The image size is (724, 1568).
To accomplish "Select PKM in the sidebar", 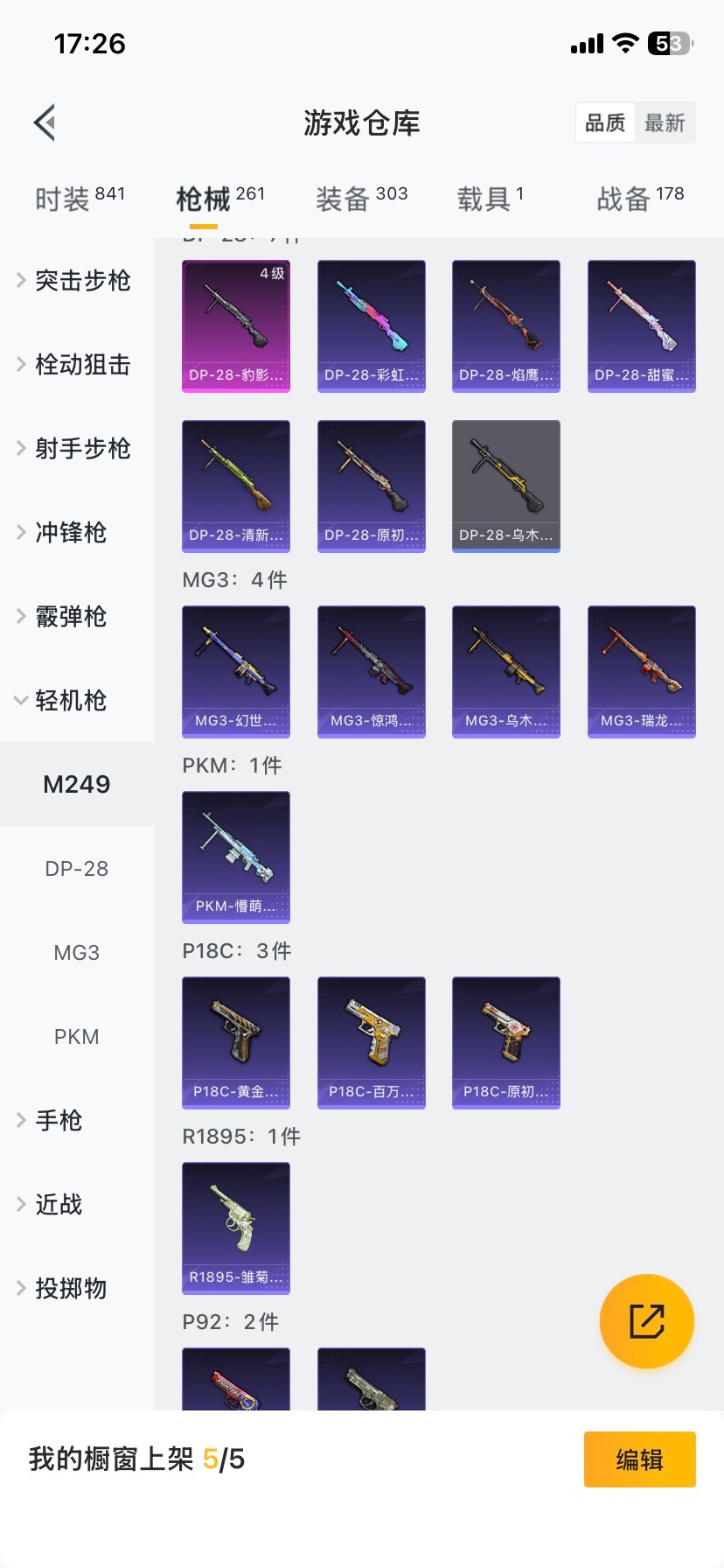I will point(77,1037).
